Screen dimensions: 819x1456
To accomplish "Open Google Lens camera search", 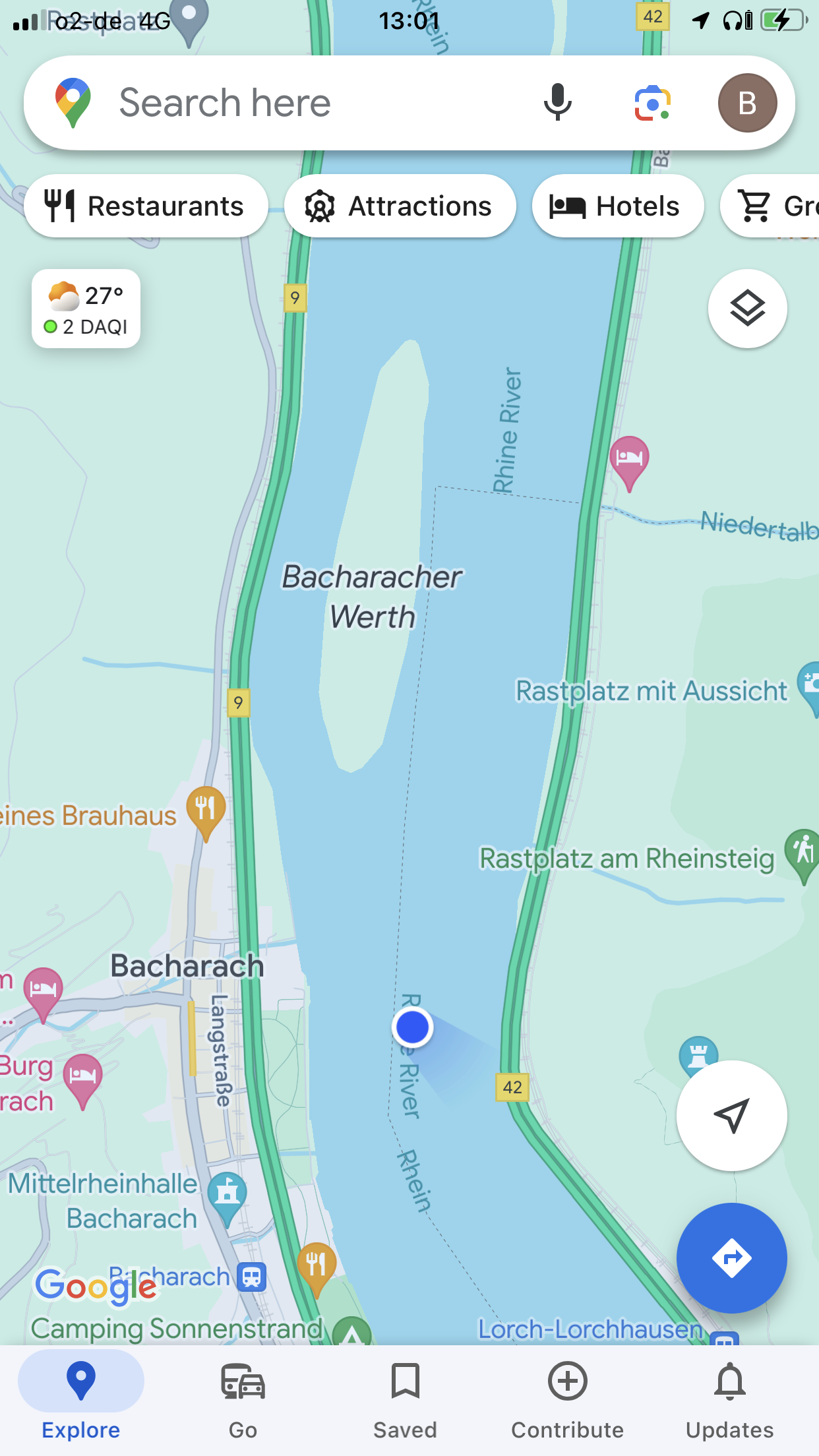I will coord(652,104).
